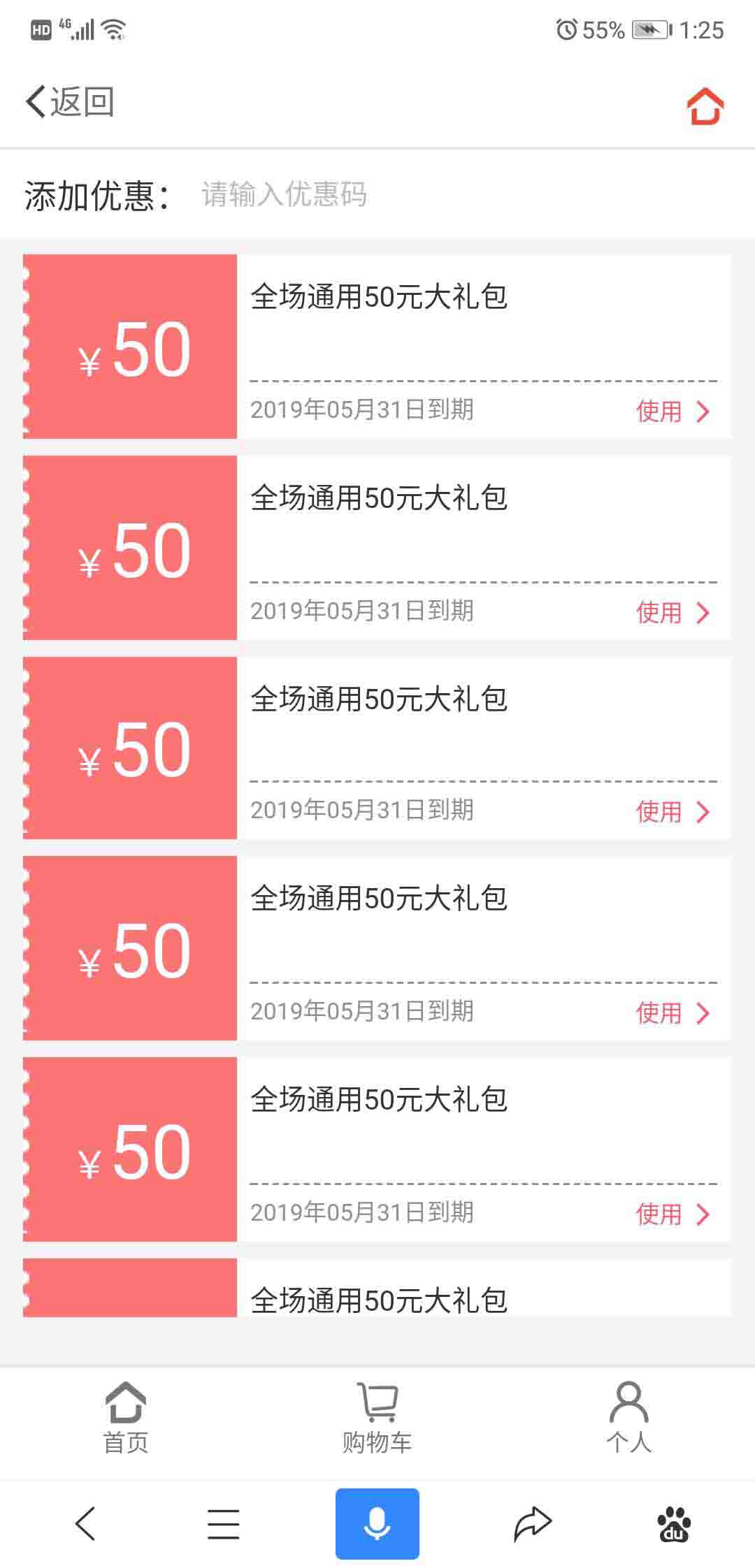Expand the fourth coupon with its chevron
755x1568 pixels.
[703, 1013]
